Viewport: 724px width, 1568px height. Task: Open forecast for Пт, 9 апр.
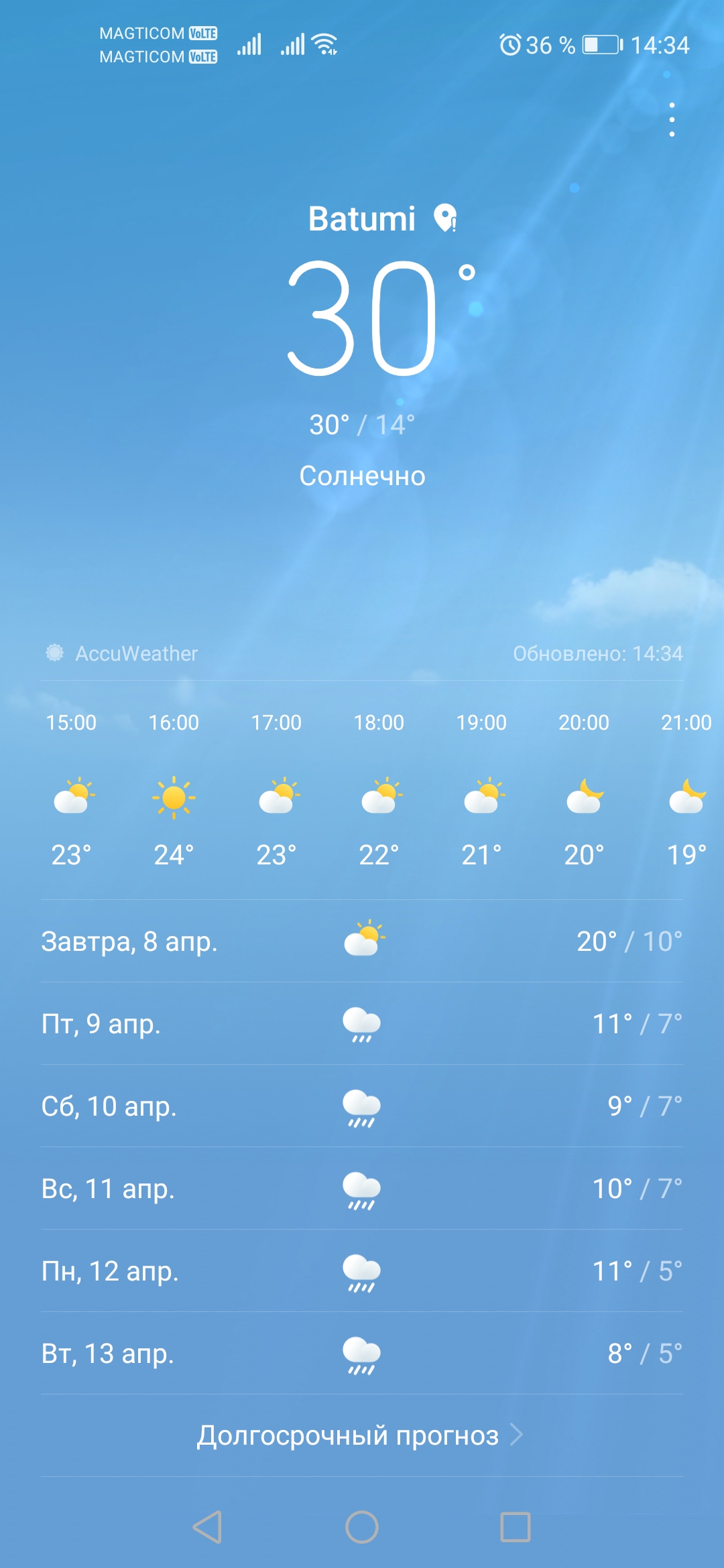click(x=362, y=1023)
